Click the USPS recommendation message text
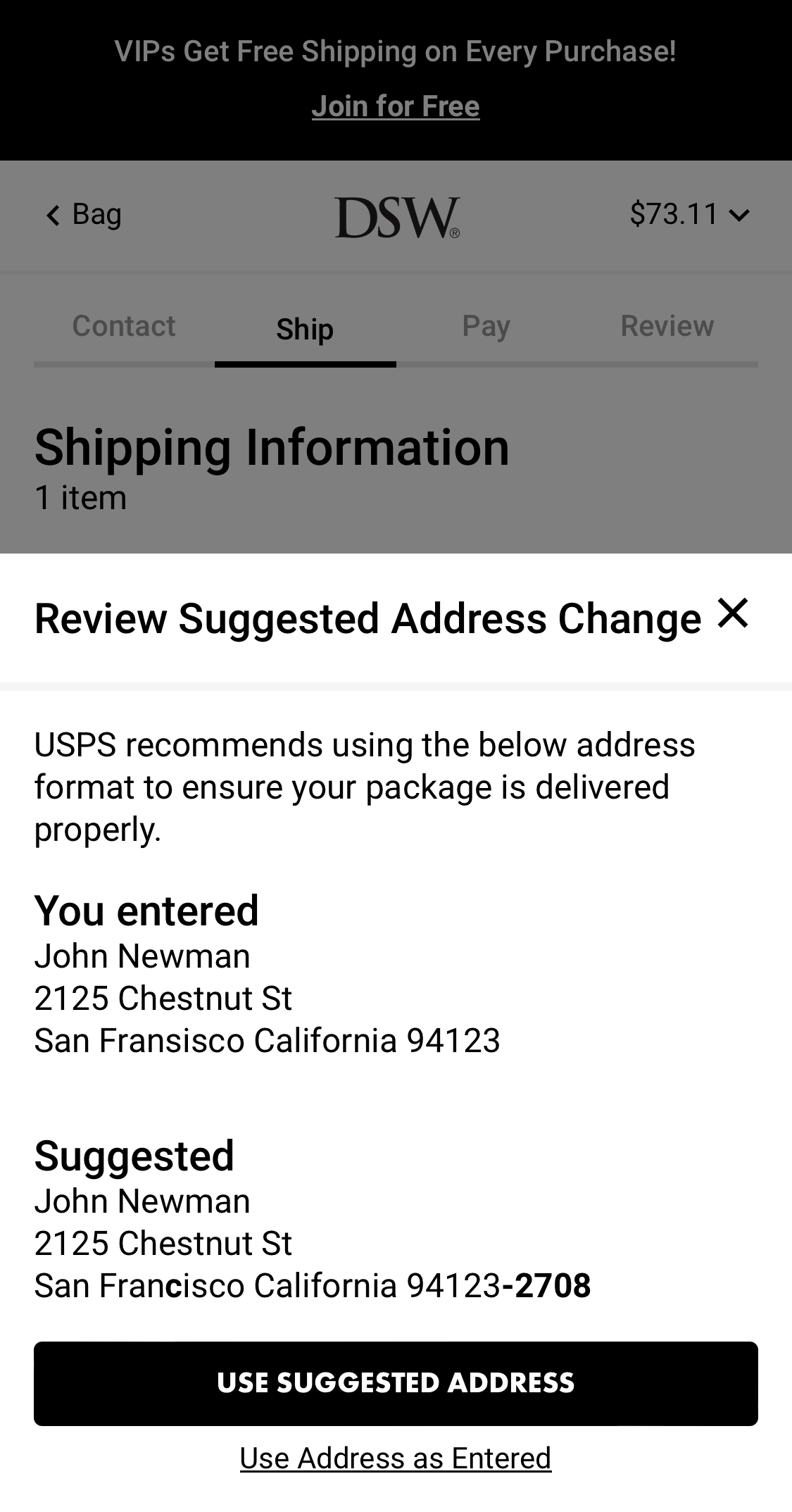This screenshot has width=792, height=1512. (365, 786)
